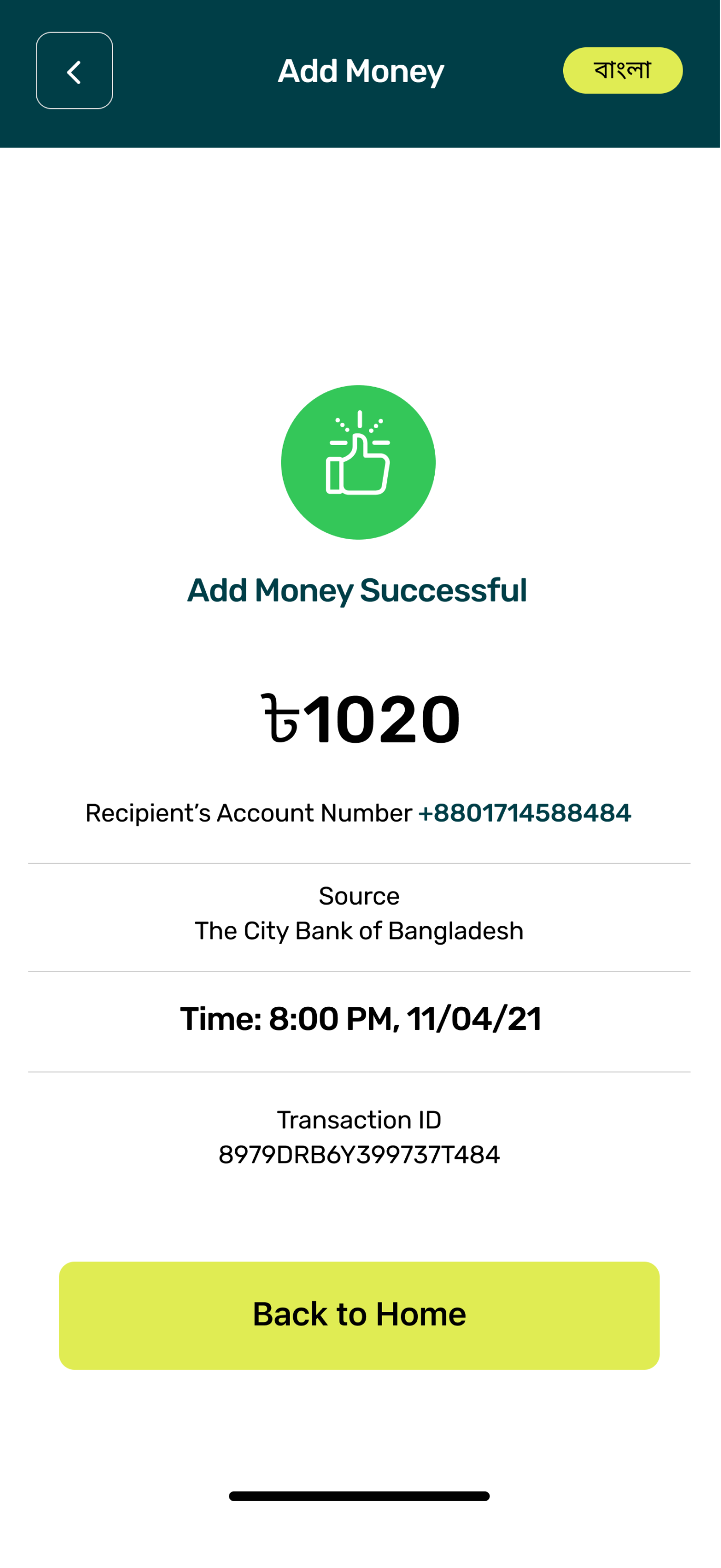Viewport: 721px width, 1568px height.
Task: Tap the Back to Home button
Action: pyautogui.click(x=359, y=1315)
